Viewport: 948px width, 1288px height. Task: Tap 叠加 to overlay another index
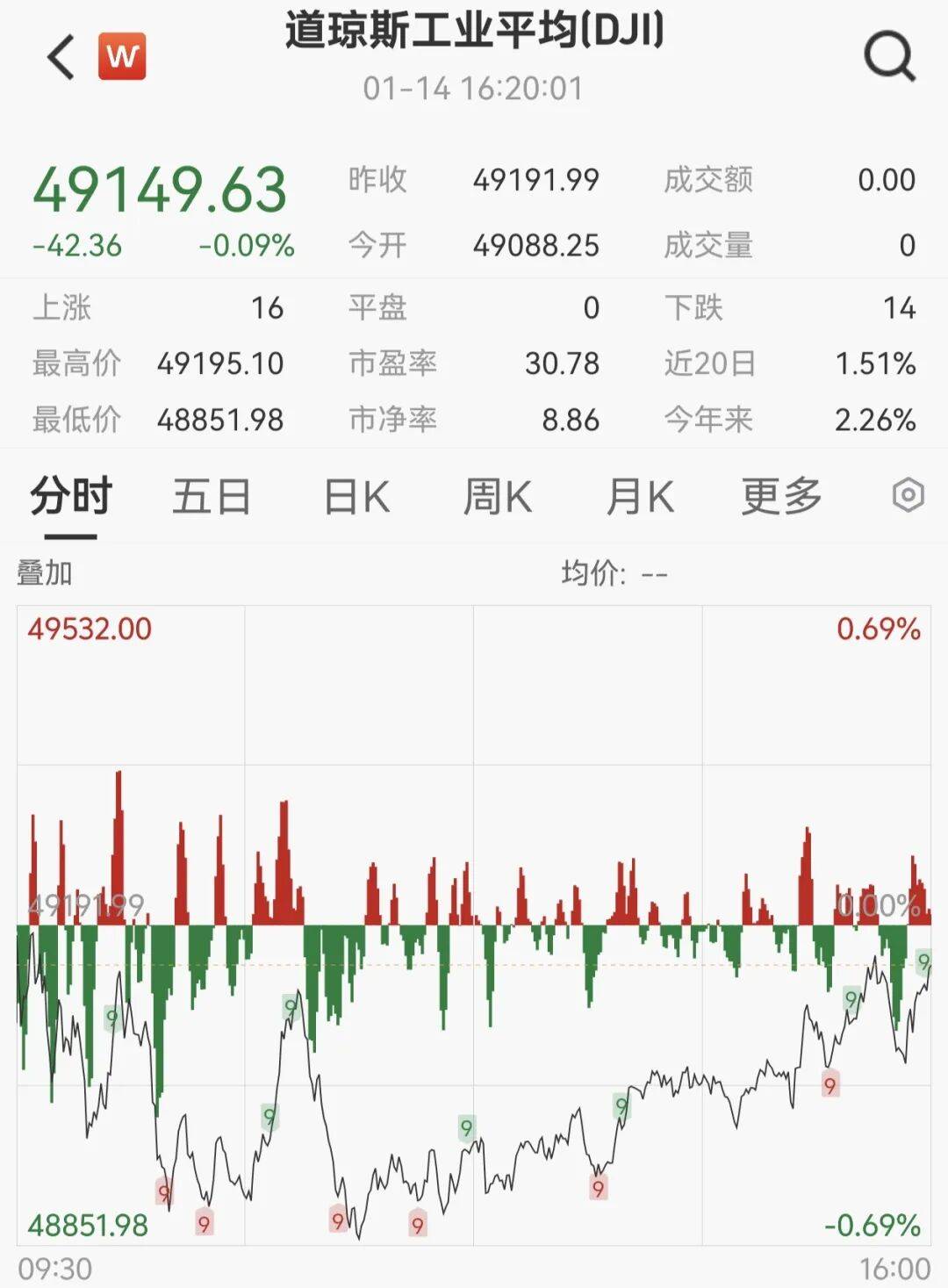coord(45,573)
